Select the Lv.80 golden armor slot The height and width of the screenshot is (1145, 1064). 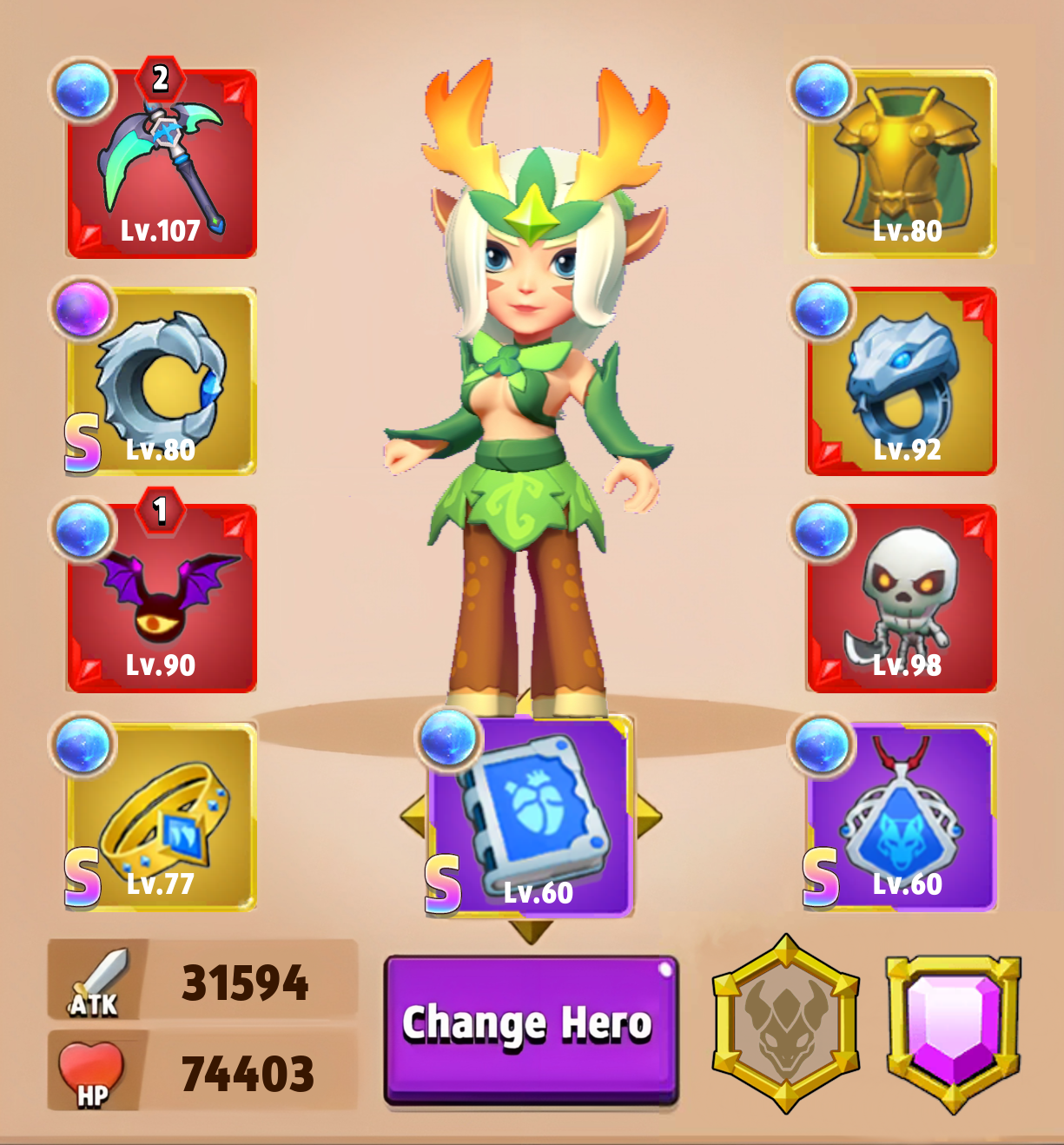902,165
